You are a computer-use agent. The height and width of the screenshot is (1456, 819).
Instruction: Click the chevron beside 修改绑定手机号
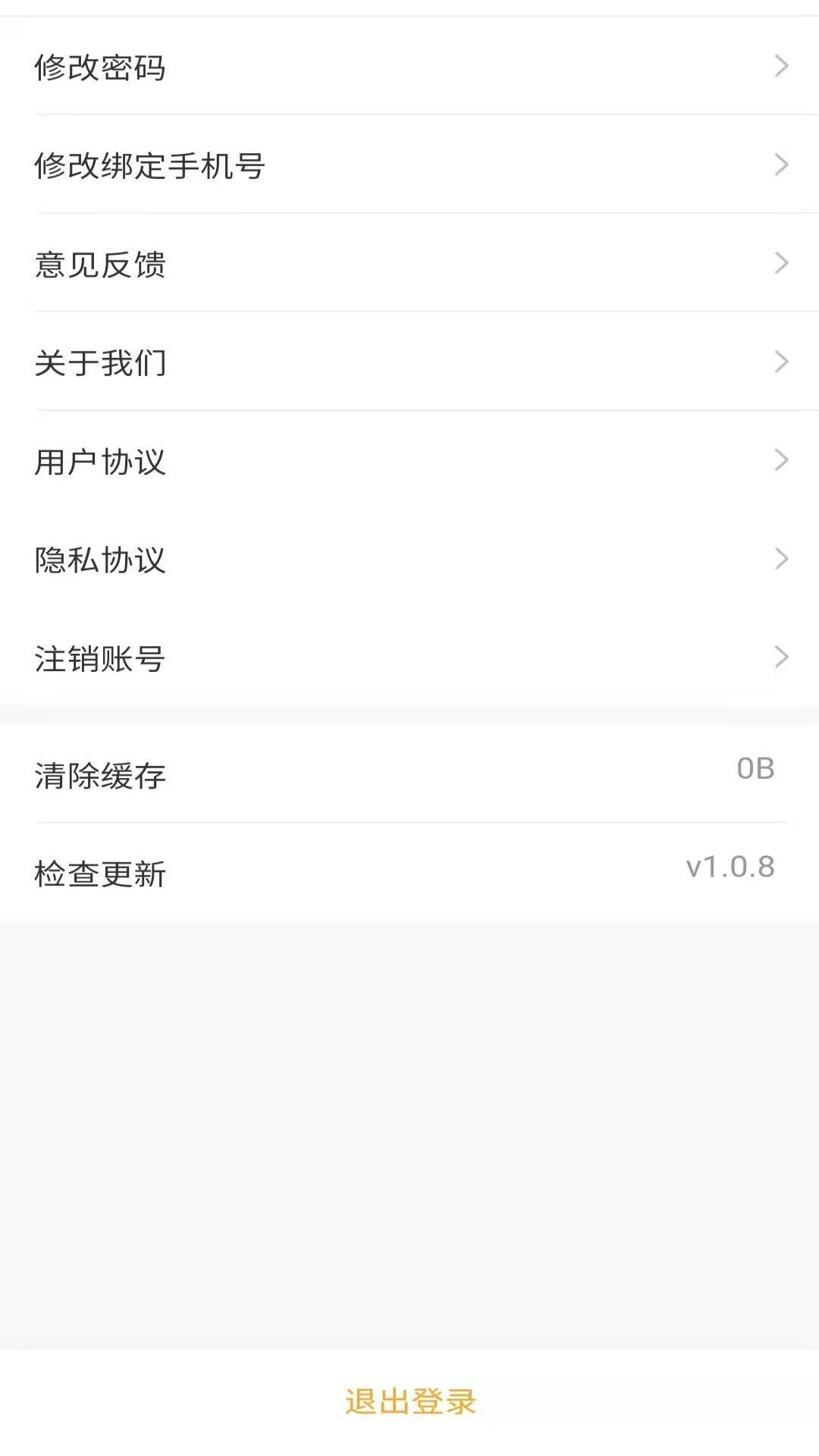[x=782, y=165]
